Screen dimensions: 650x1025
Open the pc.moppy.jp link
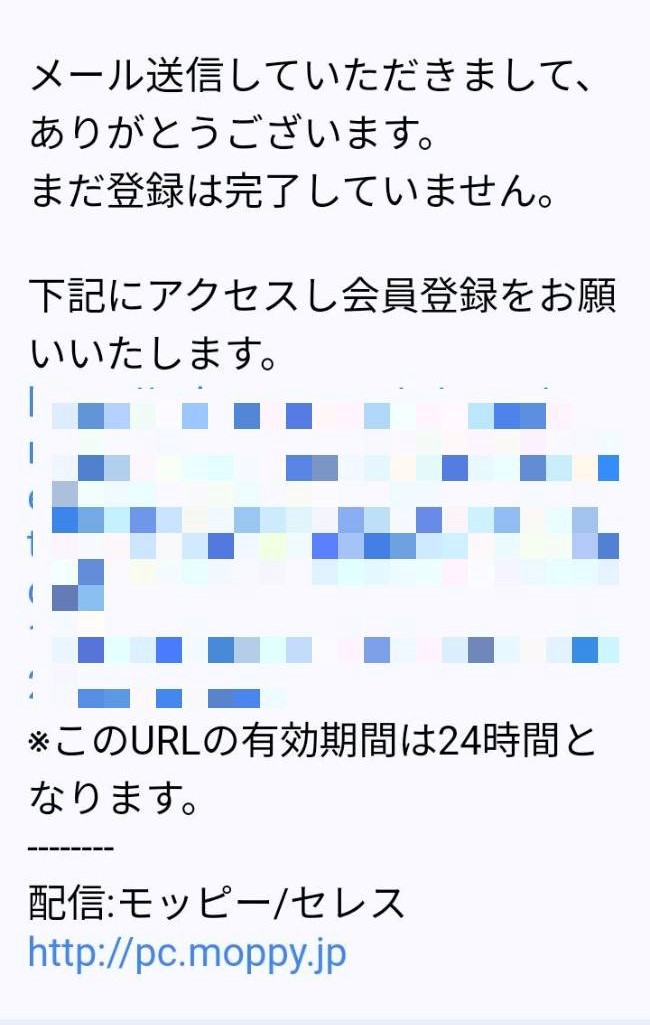coord(187,951)
